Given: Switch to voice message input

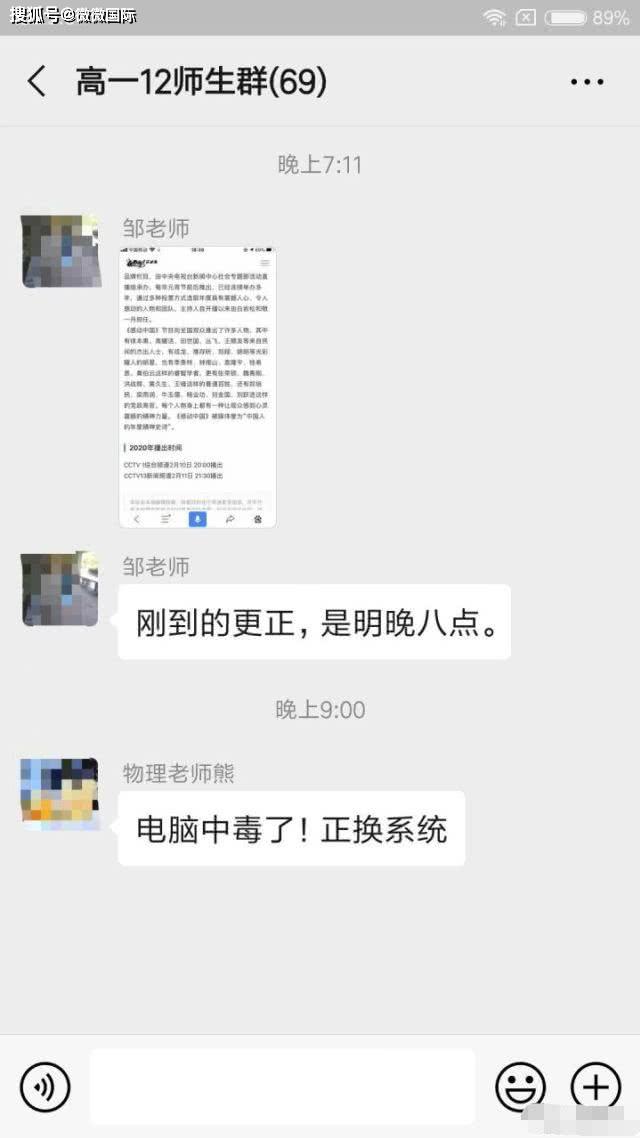Looking at the screenshot, I should pyautogui.click(x=45, y=1086).
